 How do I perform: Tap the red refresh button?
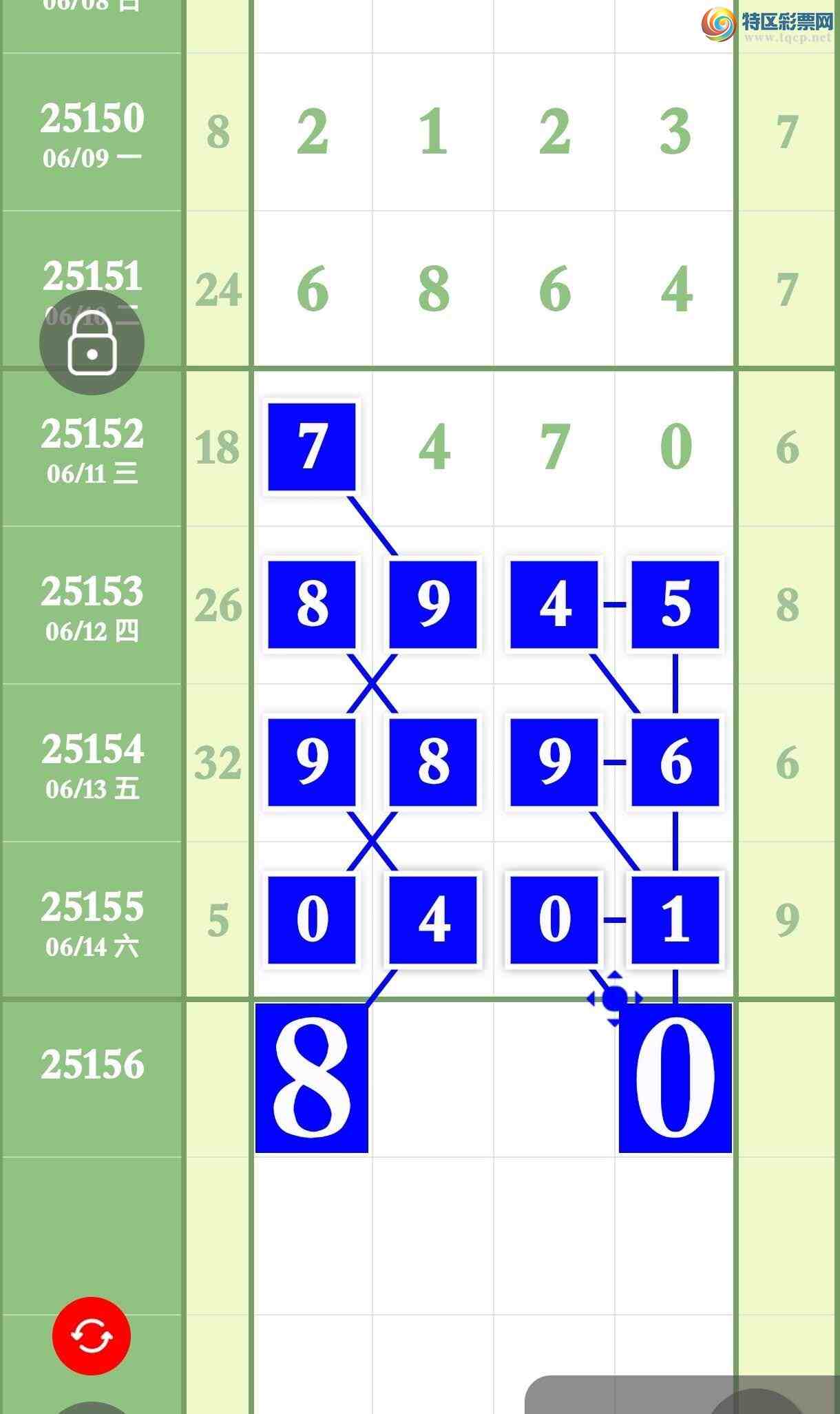92,1335
